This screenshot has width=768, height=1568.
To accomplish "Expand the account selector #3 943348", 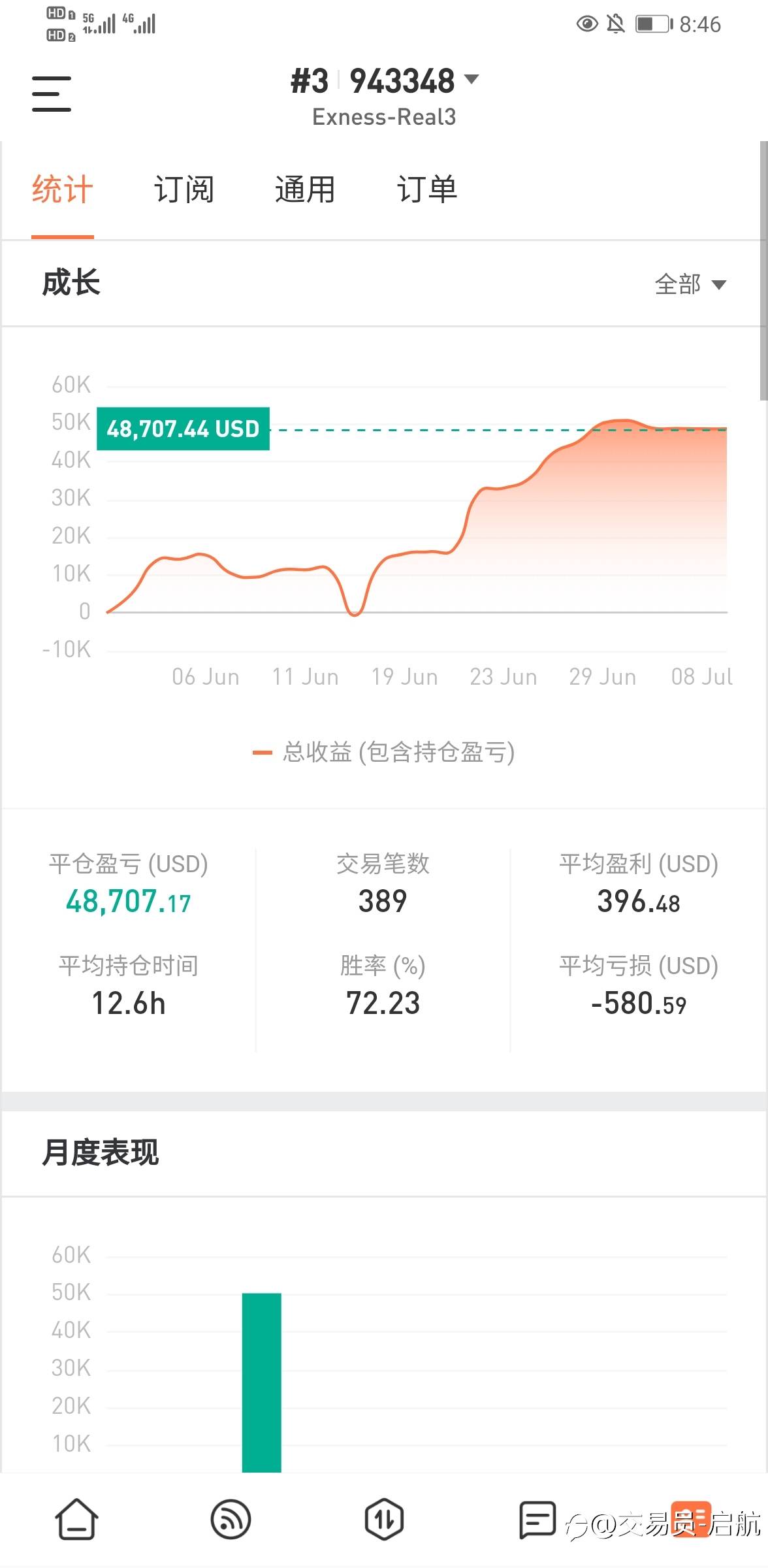I will click(385, 81).
